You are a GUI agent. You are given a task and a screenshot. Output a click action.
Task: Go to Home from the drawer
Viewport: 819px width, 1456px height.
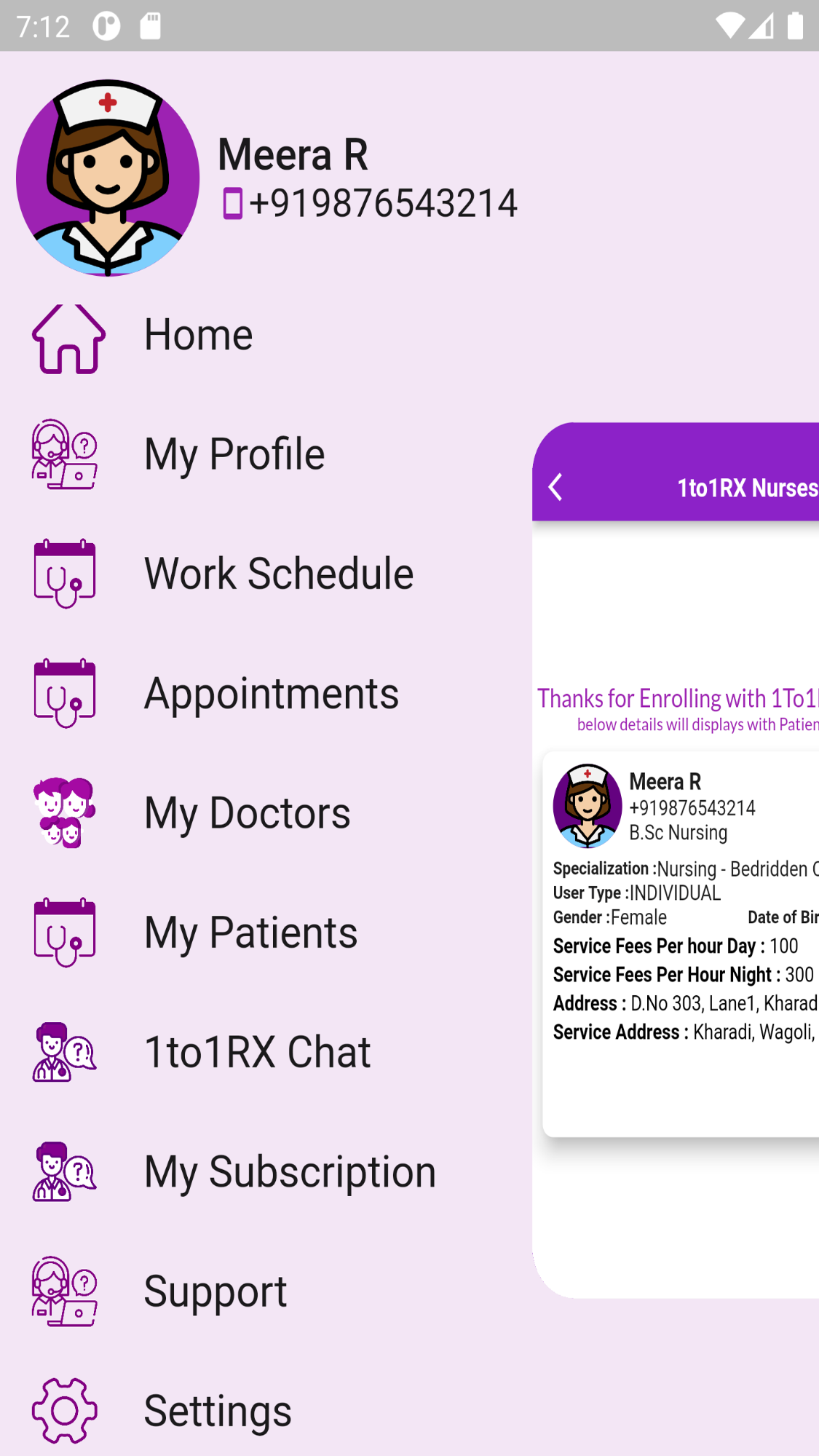(x=198, y=336)
